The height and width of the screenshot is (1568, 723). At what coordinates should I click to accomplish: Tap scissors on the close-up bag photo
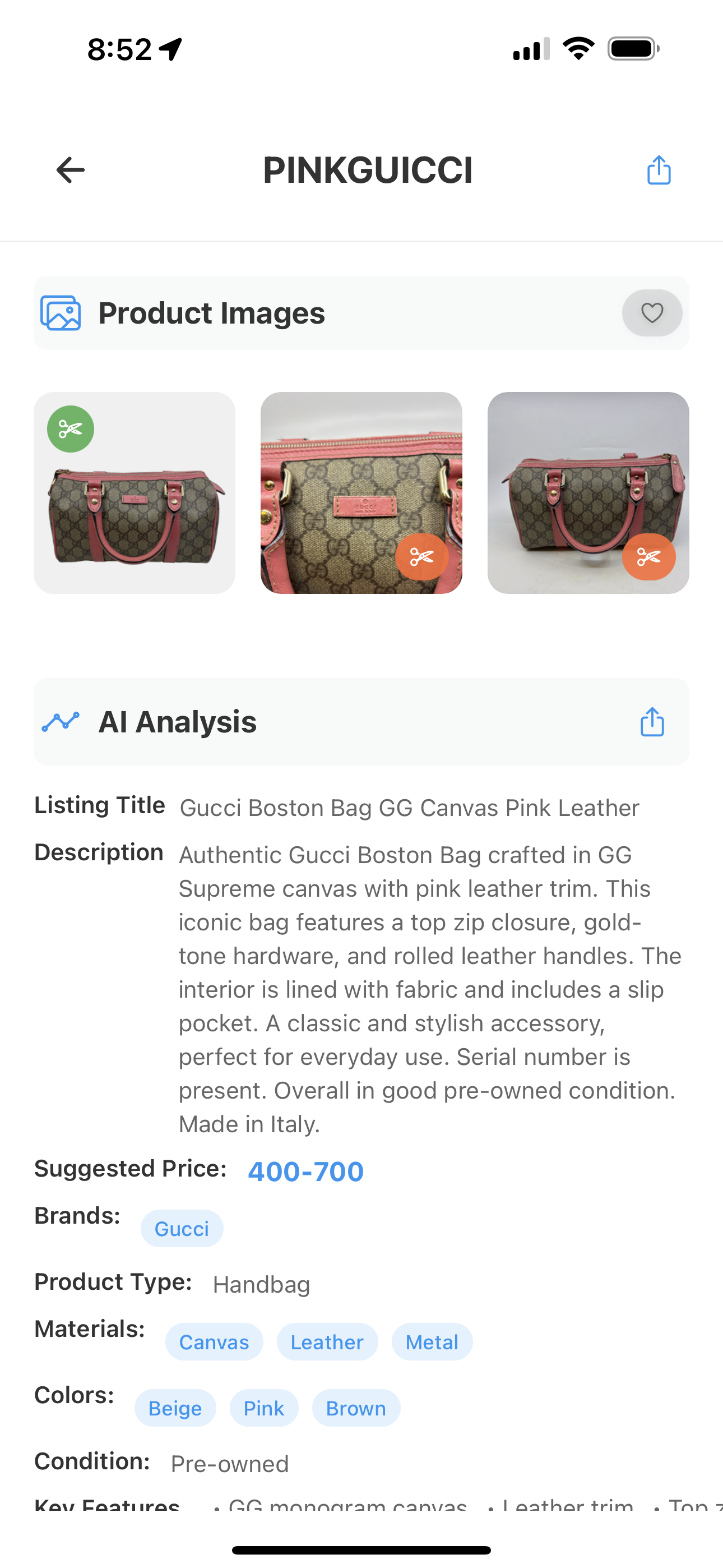[421, 556]
